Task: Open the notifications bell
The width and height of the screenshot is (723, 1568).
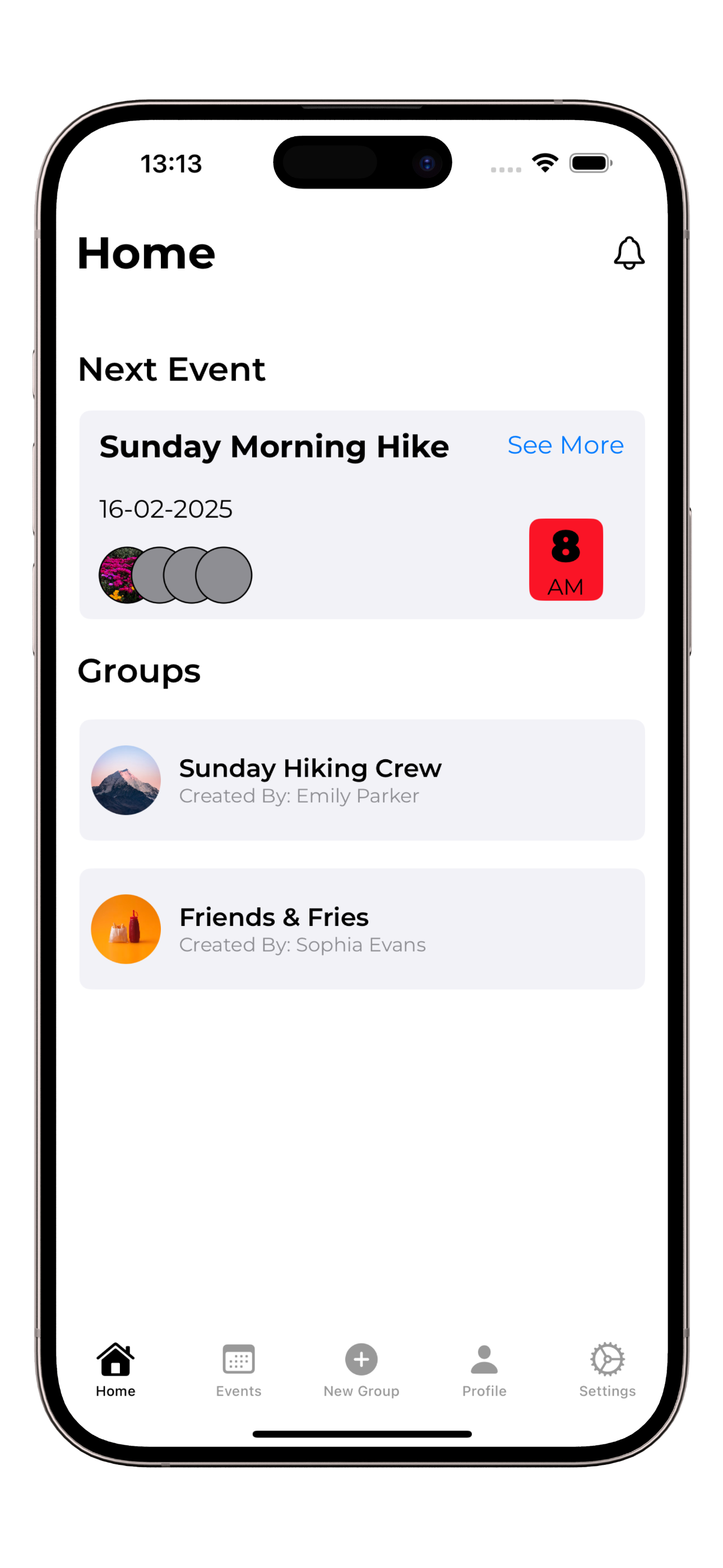Action: click(x=629, y=252)
